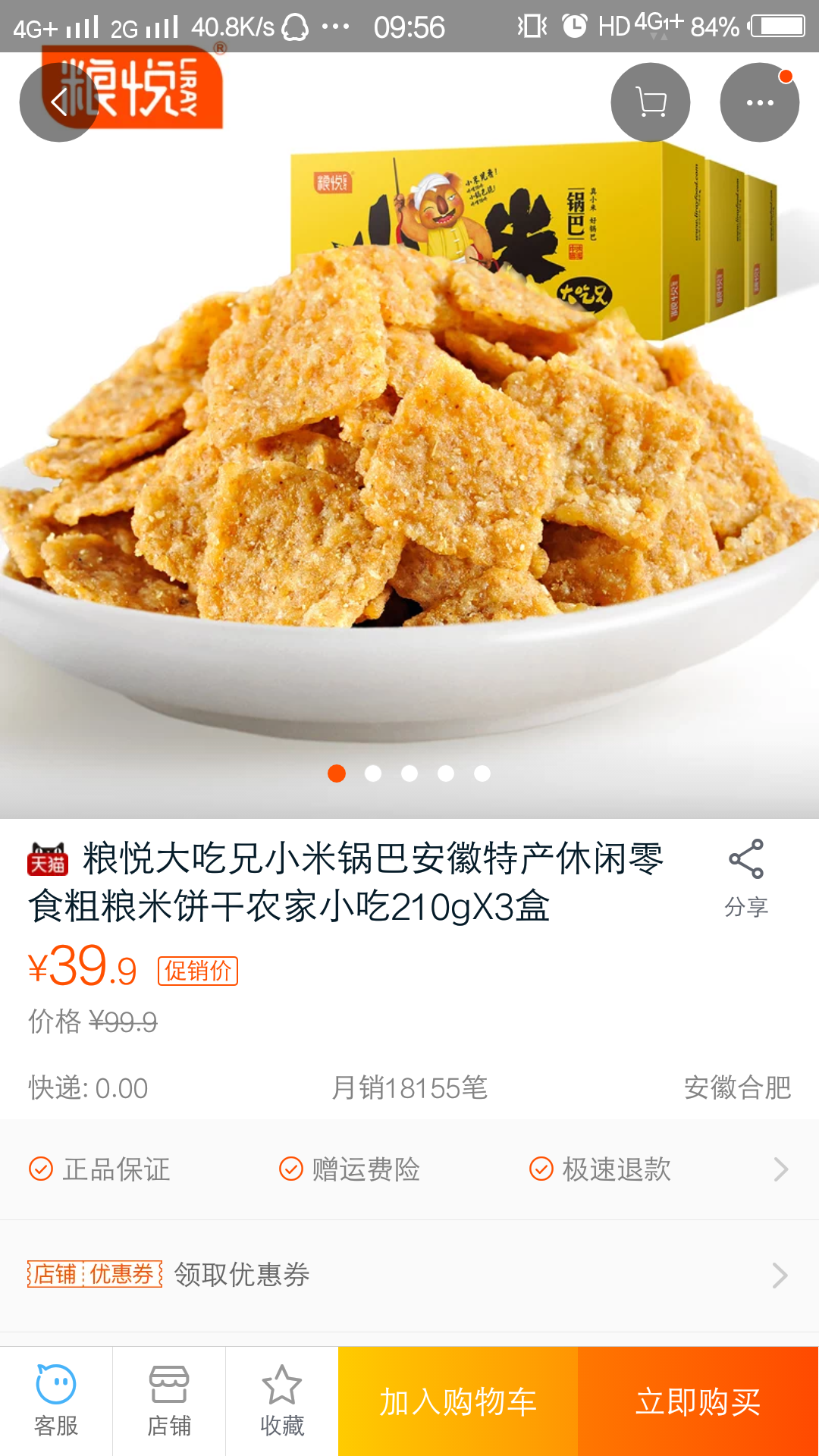
Task: Tap 立即购买 to buy now
Action: pos(698,1401)
